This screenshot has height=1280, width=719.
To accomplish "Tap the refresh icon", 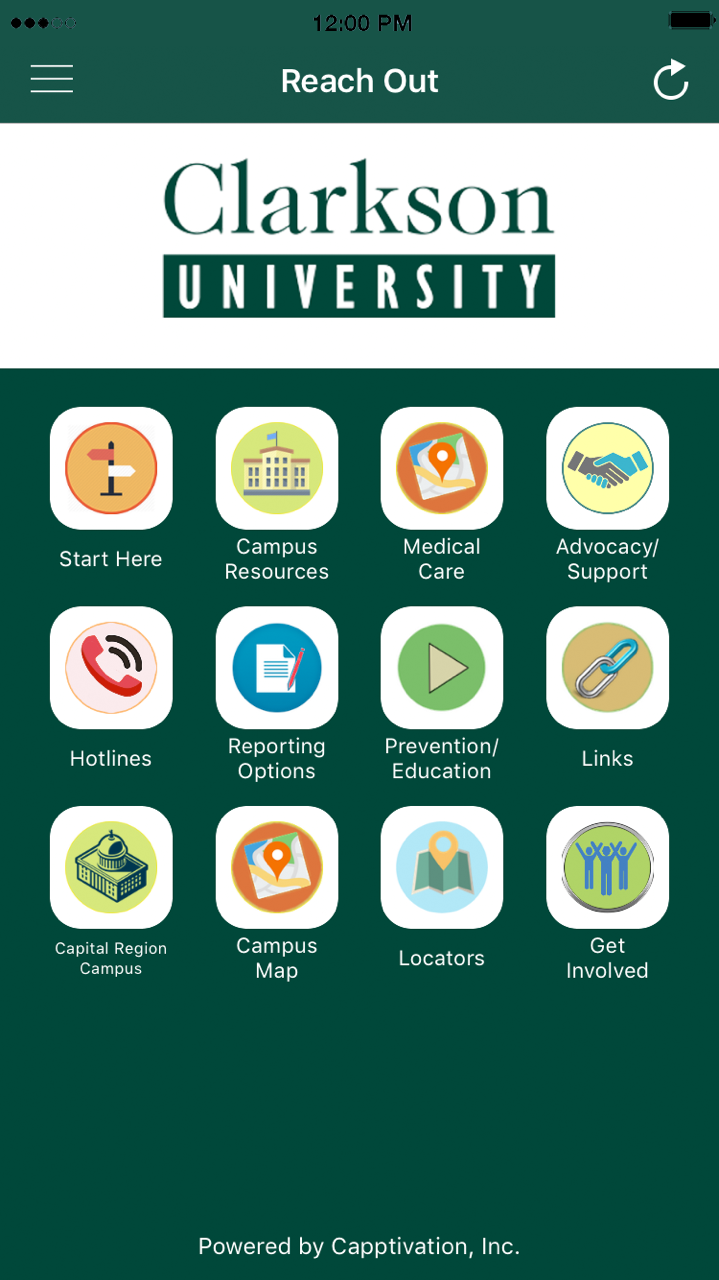I will pyautogui.click(x=670, y=81).
